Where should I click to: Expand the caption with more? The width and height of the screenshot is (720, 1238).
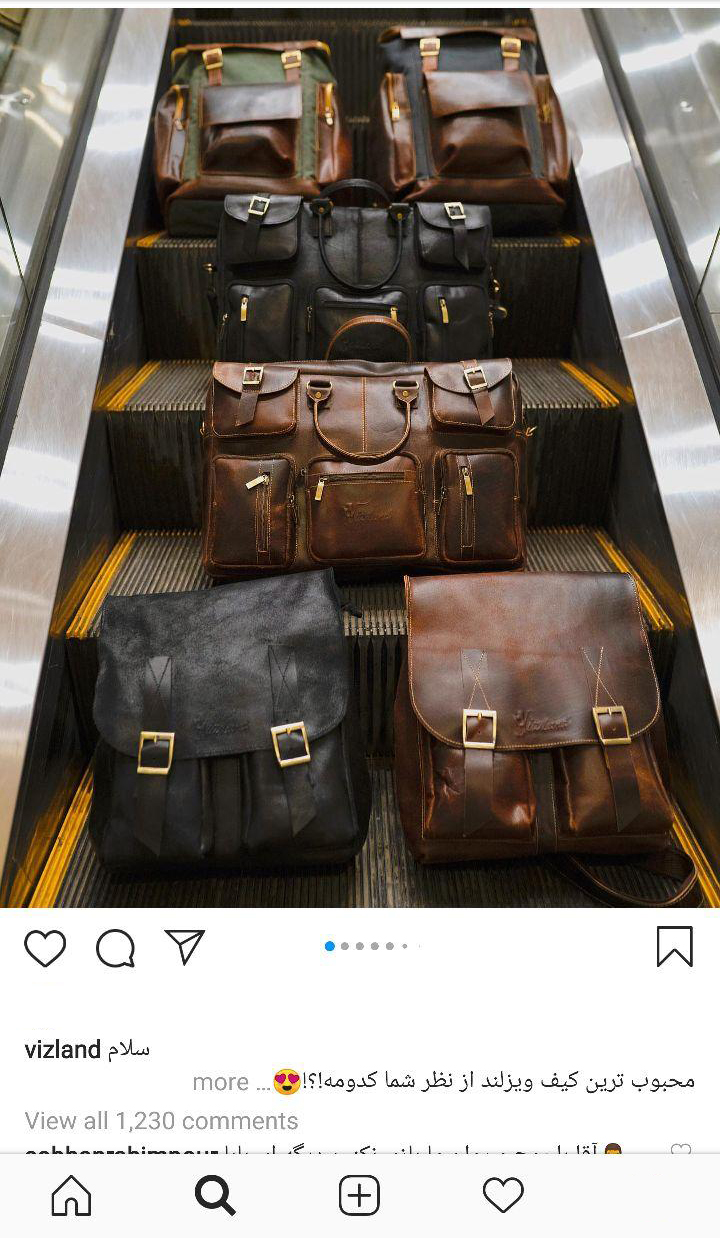(x=220, y=1082)
